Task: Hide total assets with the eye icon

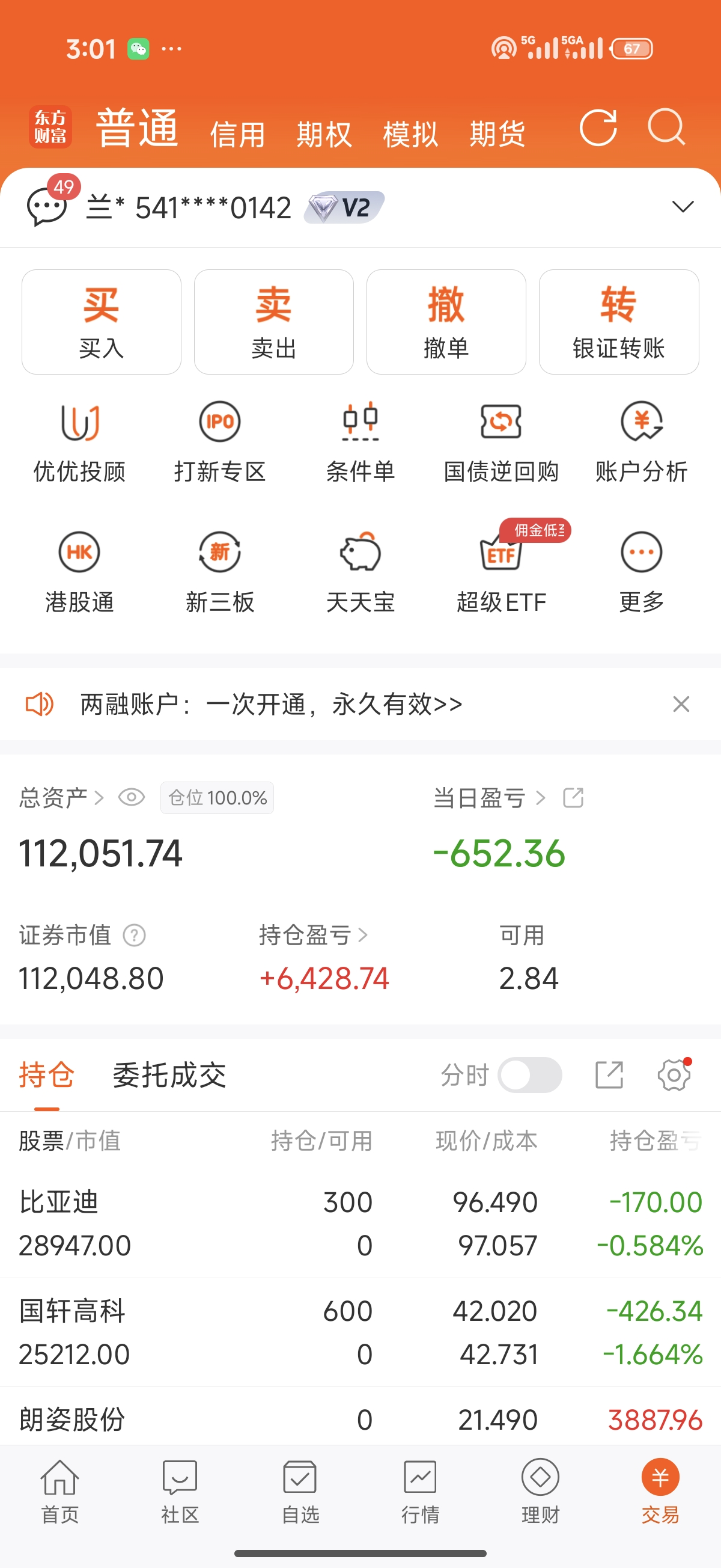Action: click(x=132, y=797)
